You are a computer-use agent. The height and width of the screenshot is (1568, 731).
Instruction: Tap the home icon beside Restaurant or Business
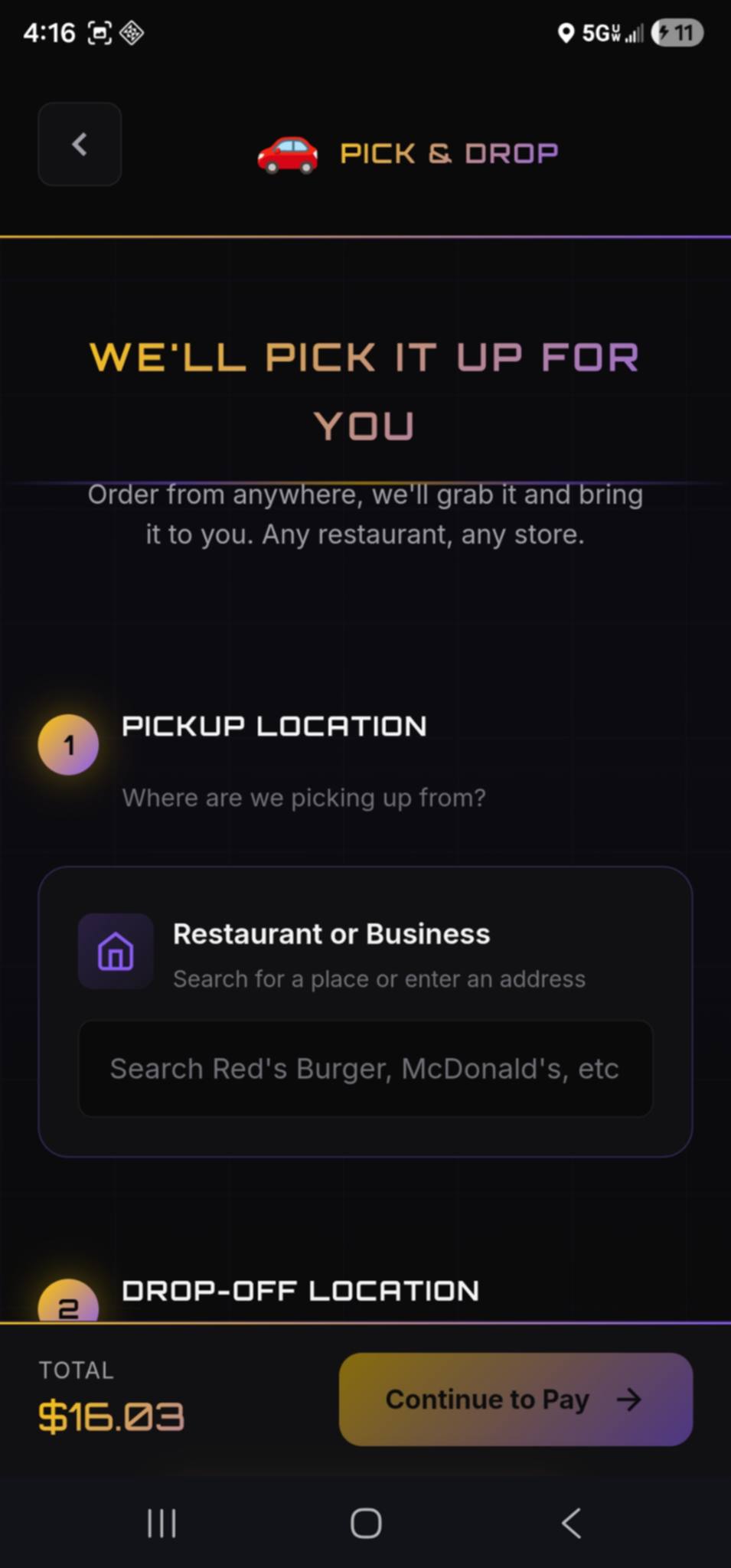click(114, 952)
